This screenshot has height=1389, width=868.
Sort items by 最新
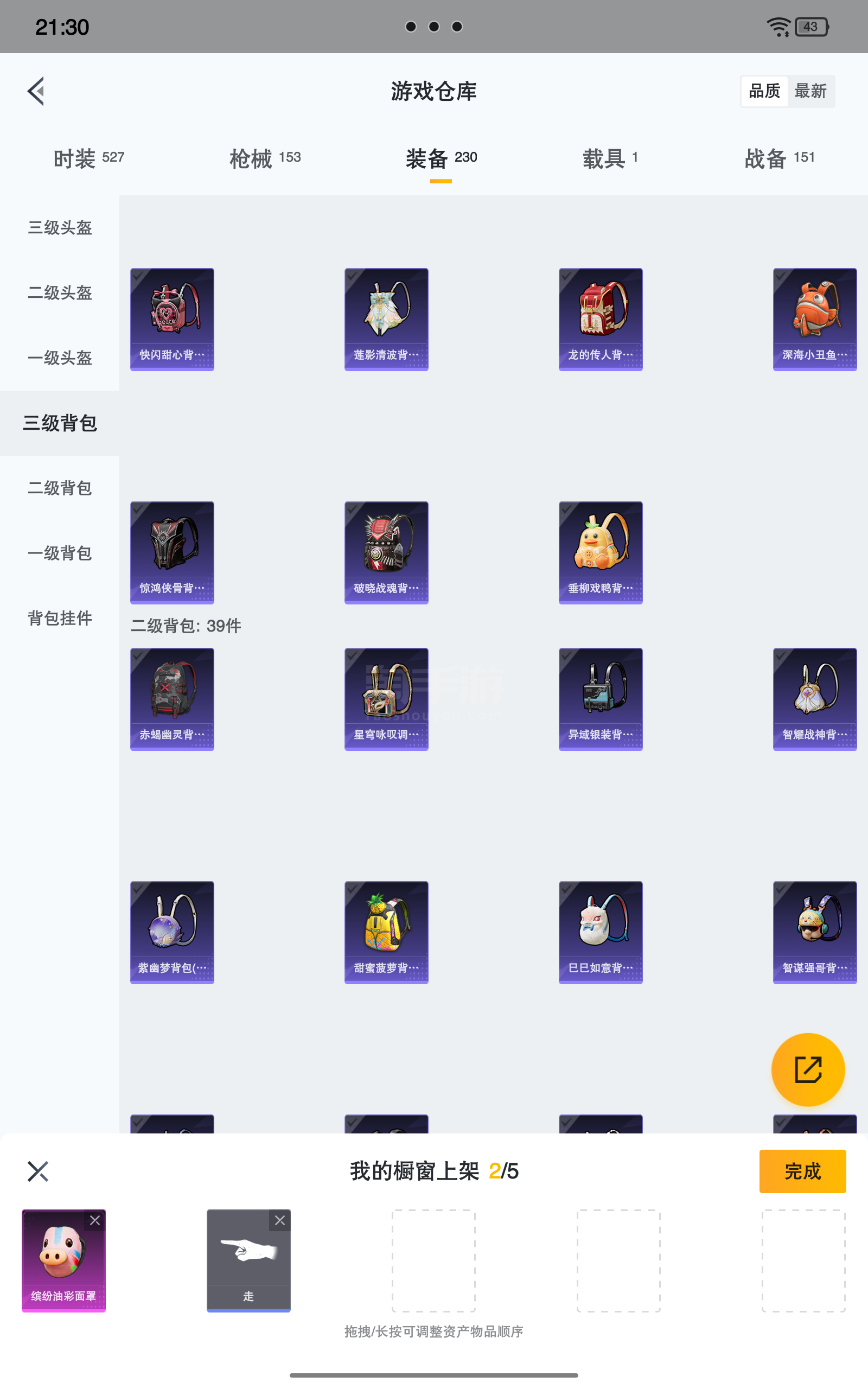810,91
